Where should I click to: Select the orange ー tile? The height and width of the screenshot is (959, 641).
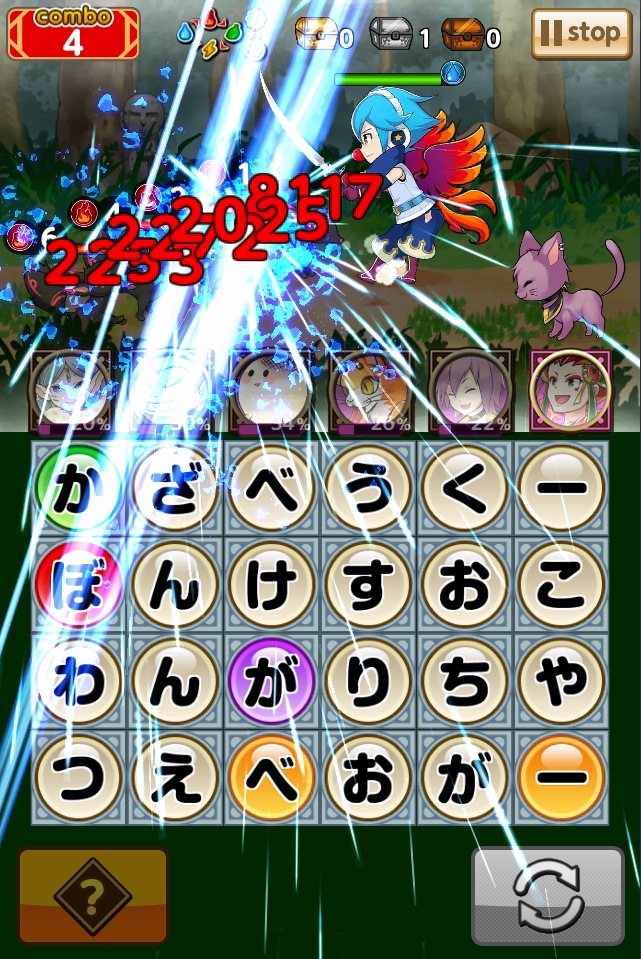point(562,780)
